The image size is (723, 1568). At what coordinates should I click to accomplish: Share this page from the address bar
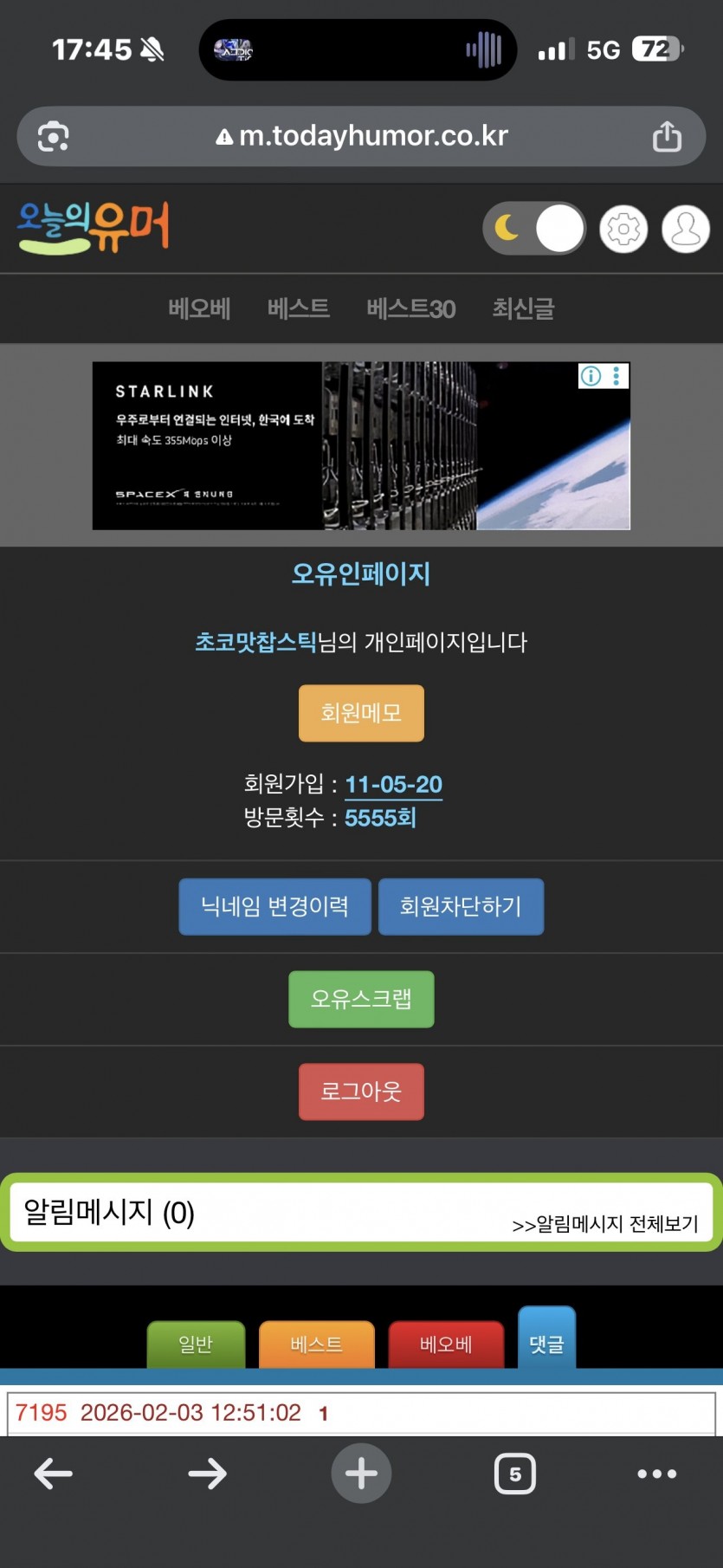[x=667, y=137]
